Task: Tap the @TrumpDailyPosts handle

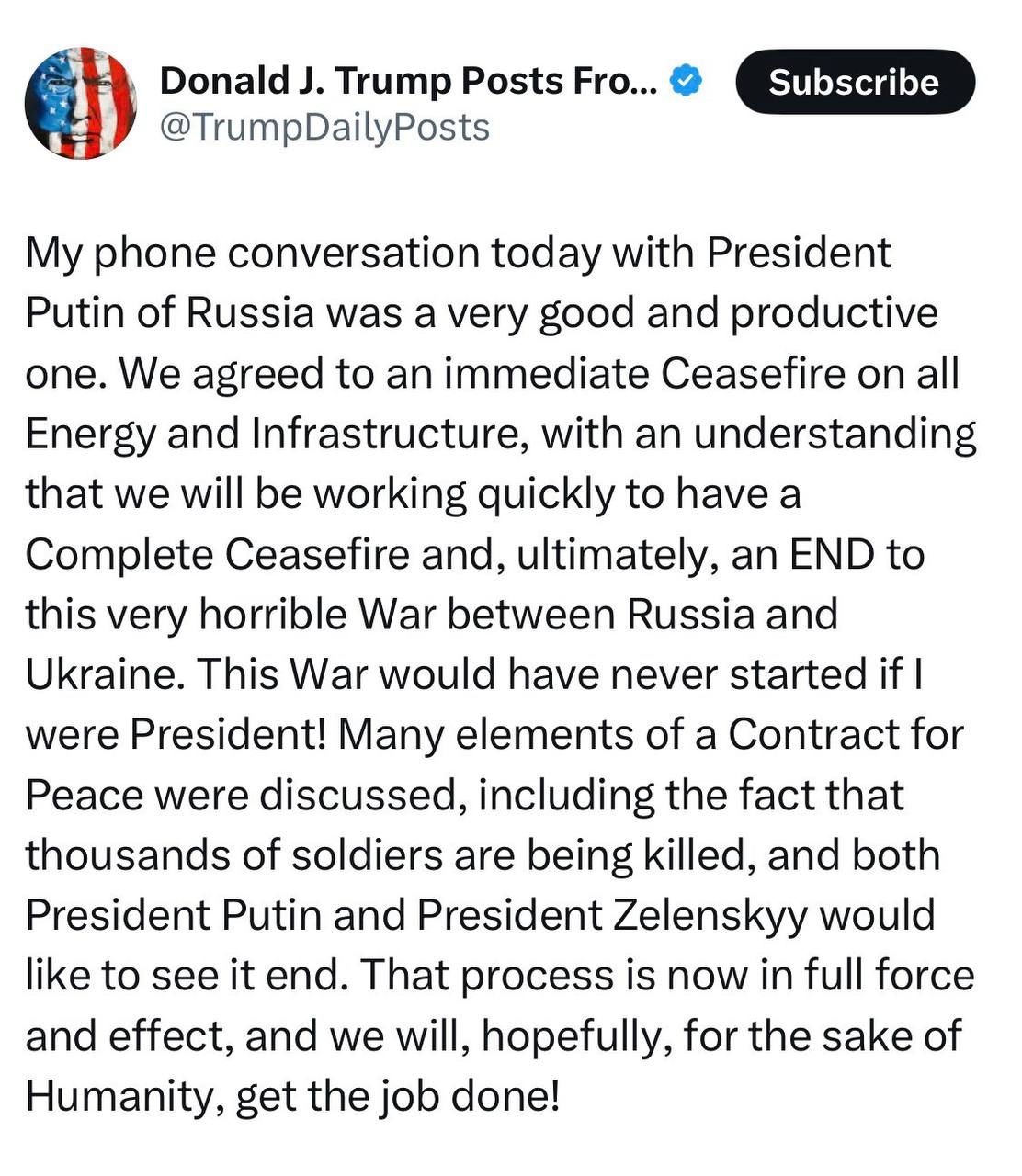Action: [324, 127]
